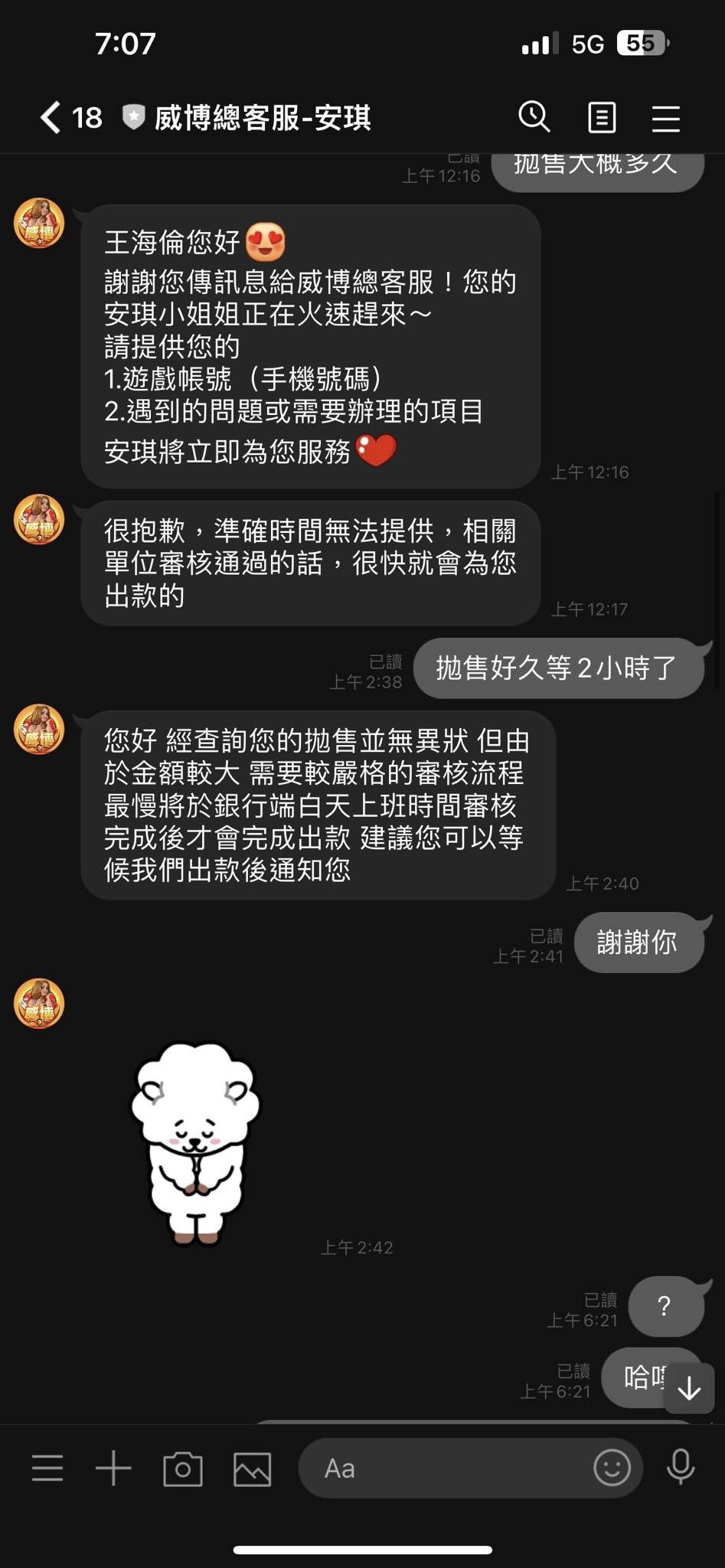Open the emoji and sticker picker
This screenshot has width=725, height=1568.
612,1468
